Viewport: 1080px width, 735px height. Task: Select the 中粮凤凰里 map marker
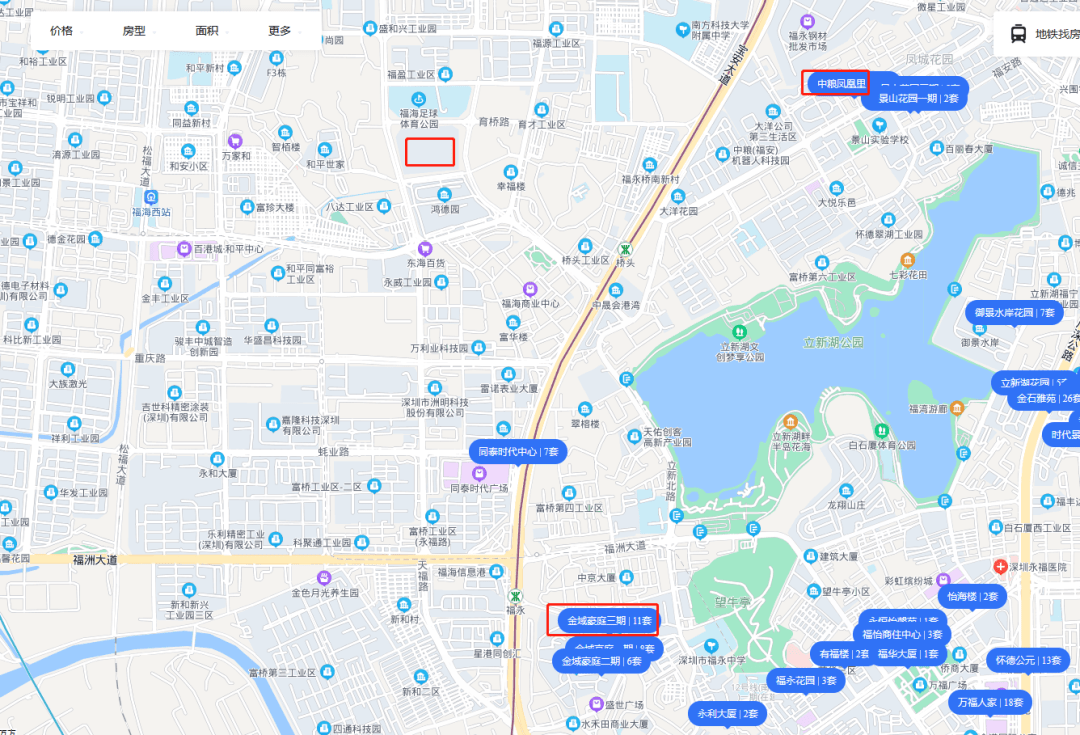(x=836, y=83)
